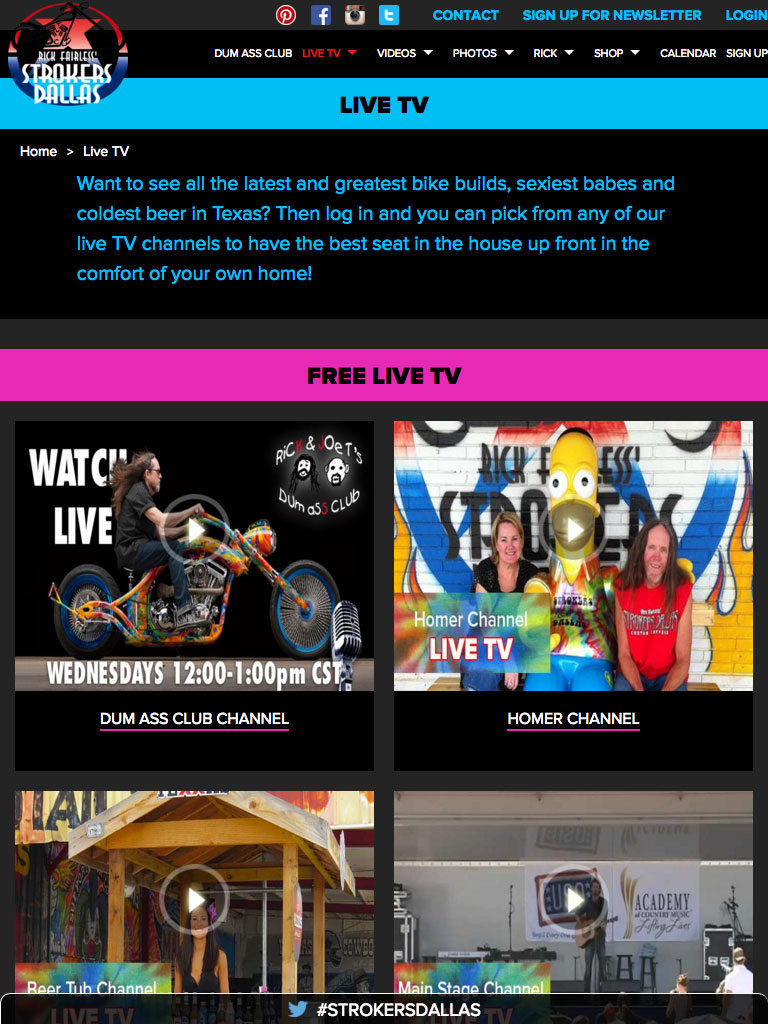Open the #STROKERSDALLAS Twitter bar
Viewport: 768px width, 1024px height.
click(x=384, y=1009)
